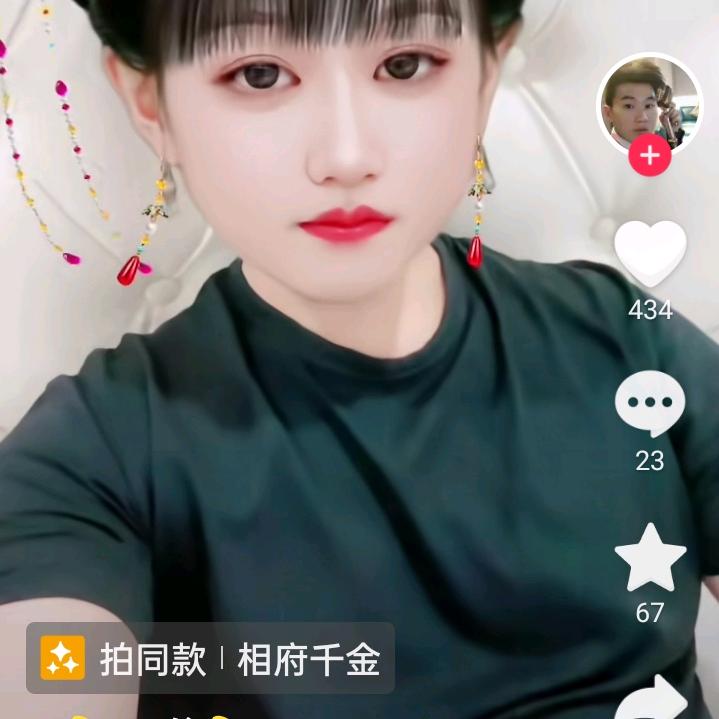The image size is (719, 719).
Task: Open the comments on this video
Action: (650, 402)
